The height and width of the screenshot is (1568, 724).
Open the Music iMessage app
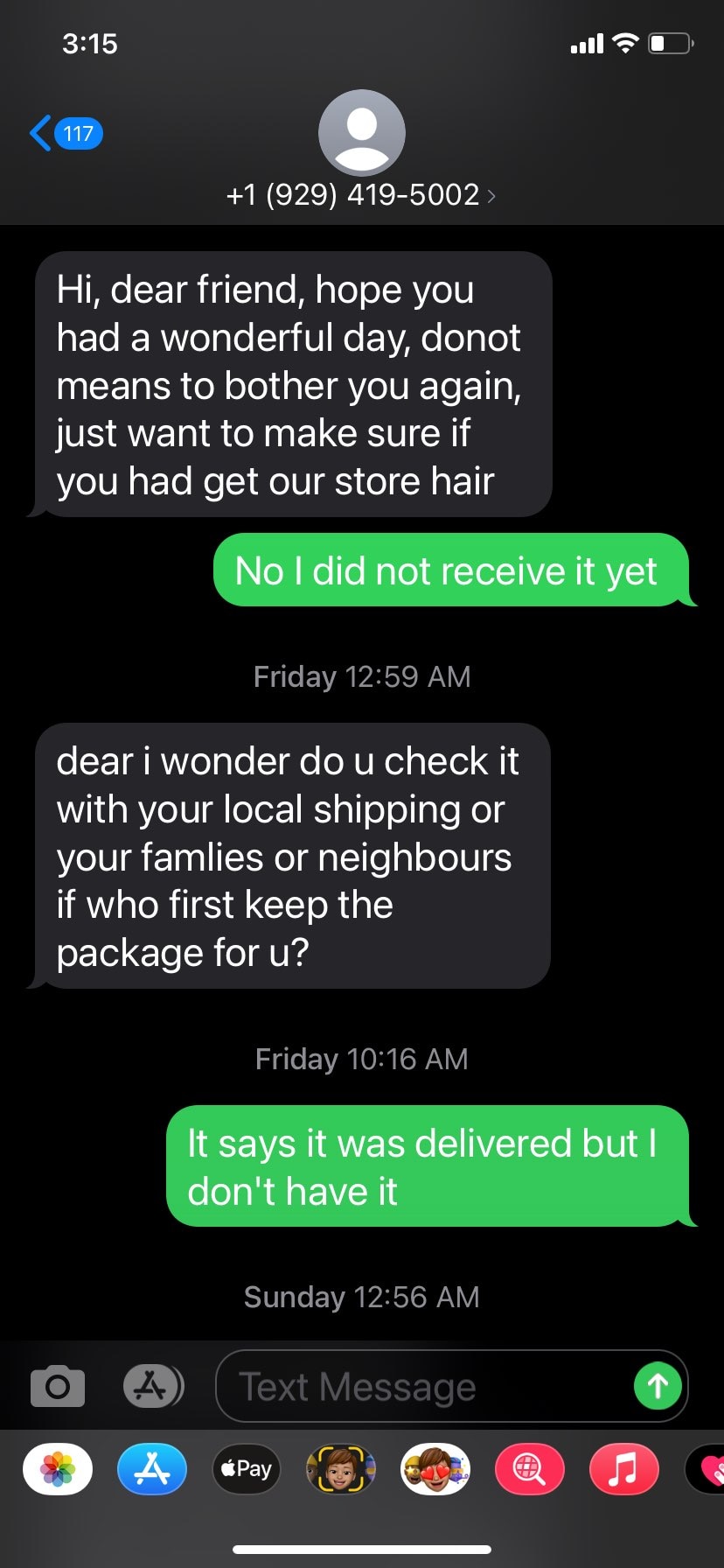pyautogui.click(x=624, y=1469)
